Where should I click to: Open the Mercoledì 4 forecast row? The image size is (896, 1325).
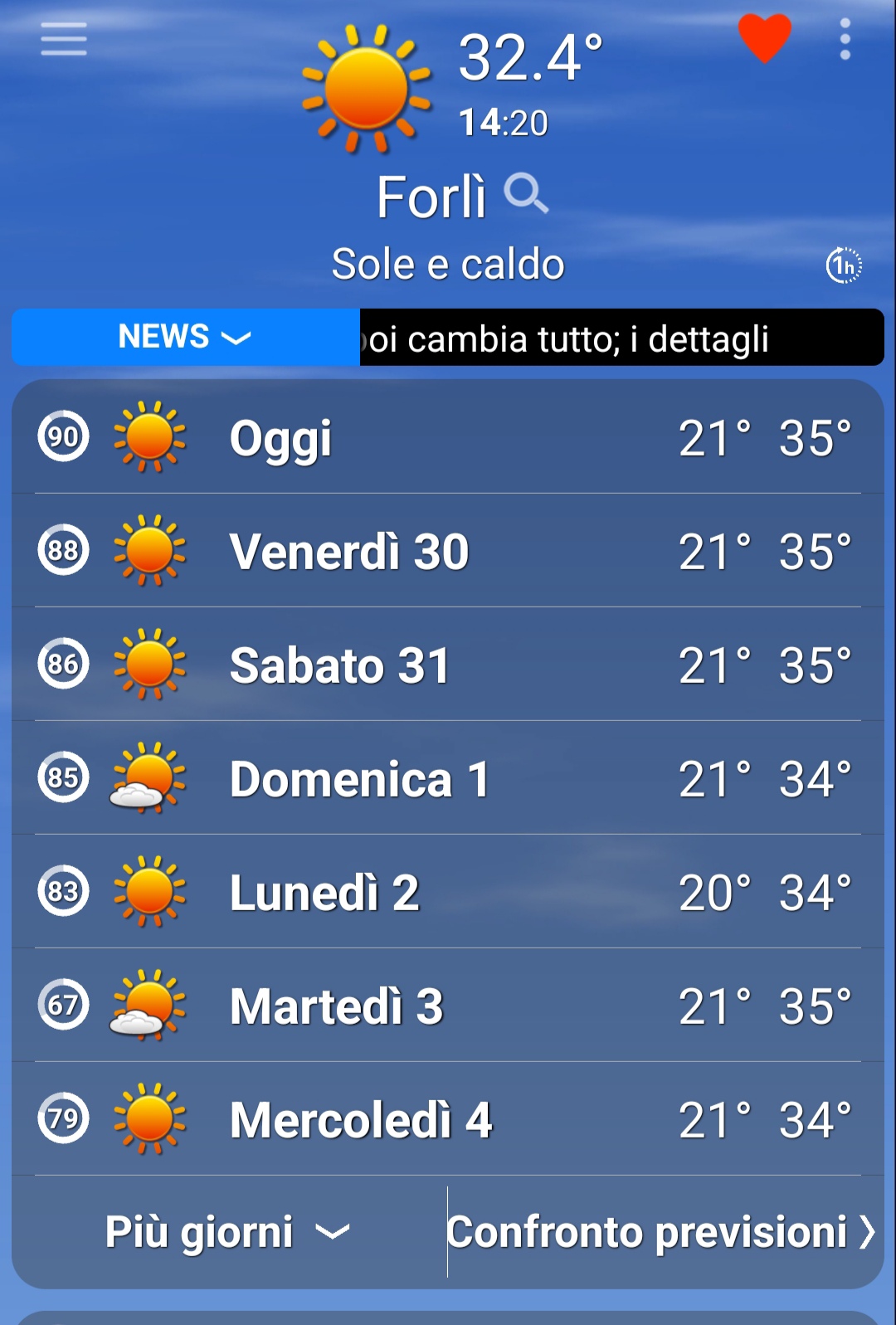(x=448, y=1119)
